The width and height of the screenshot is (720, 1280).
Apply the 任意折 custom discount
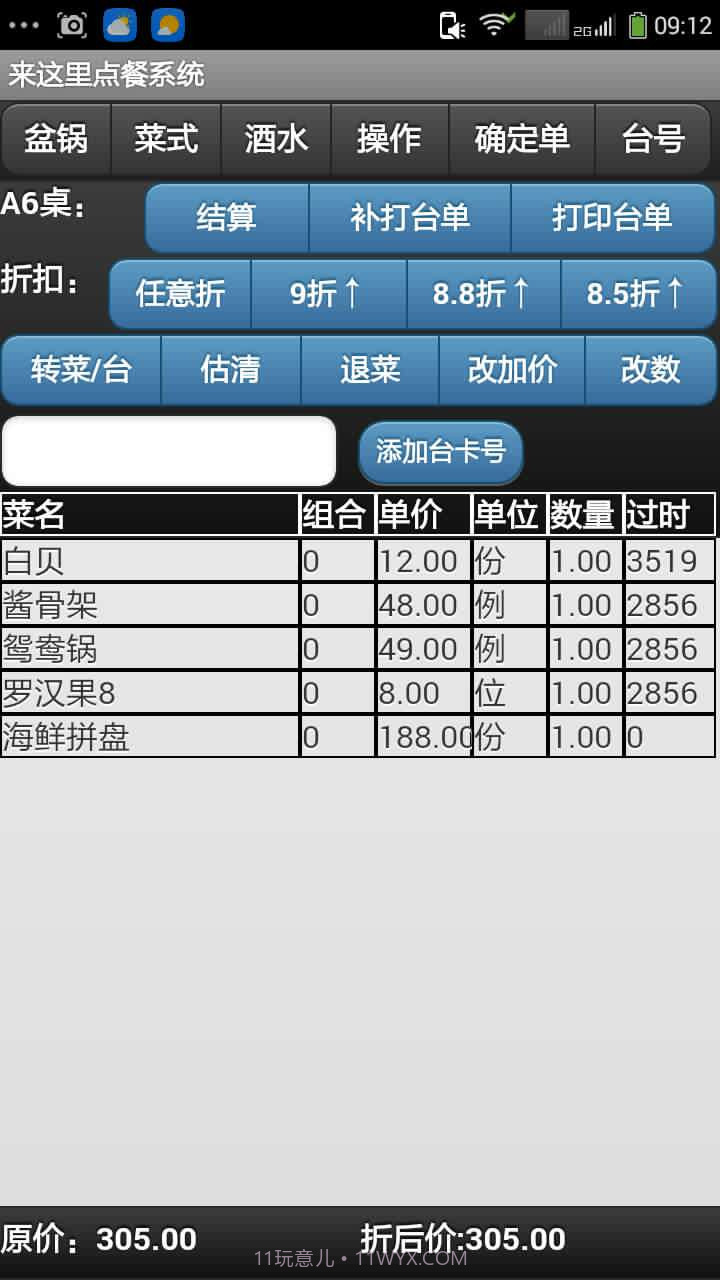pyautogui.click(x=178, y=294)
